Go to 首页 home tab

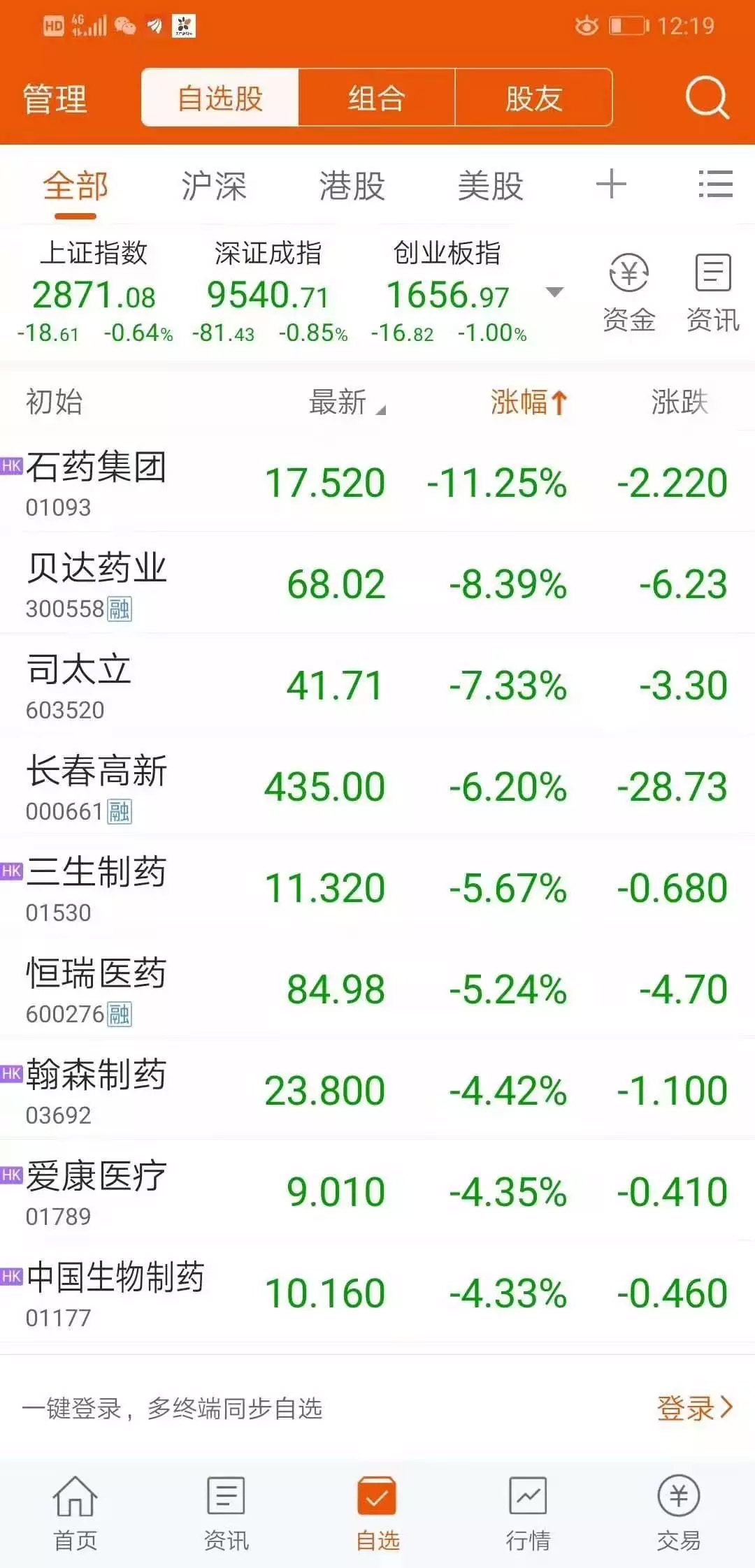point(75,1511)
